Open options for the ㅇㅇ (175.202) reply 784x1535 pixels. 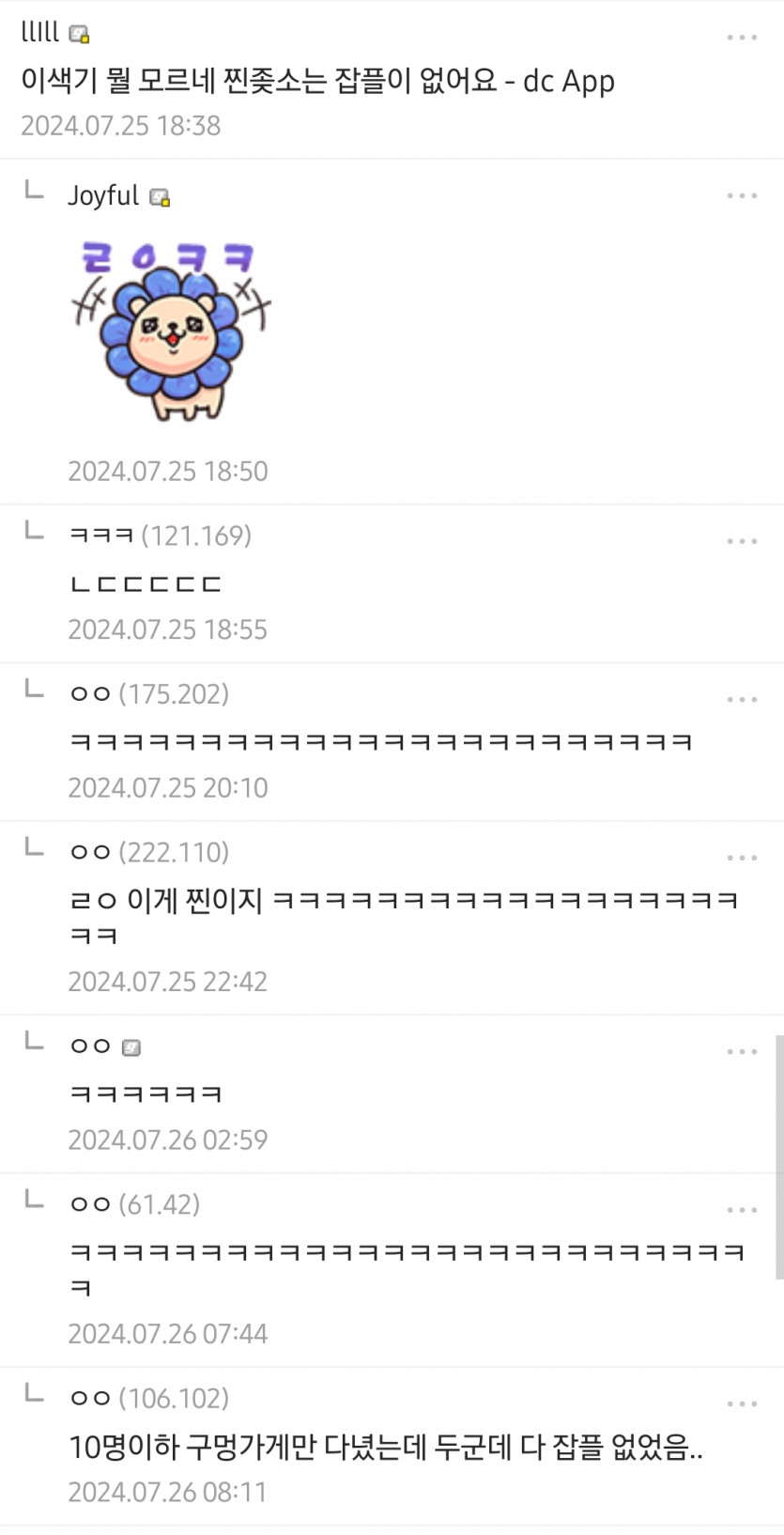coord(742,700)
